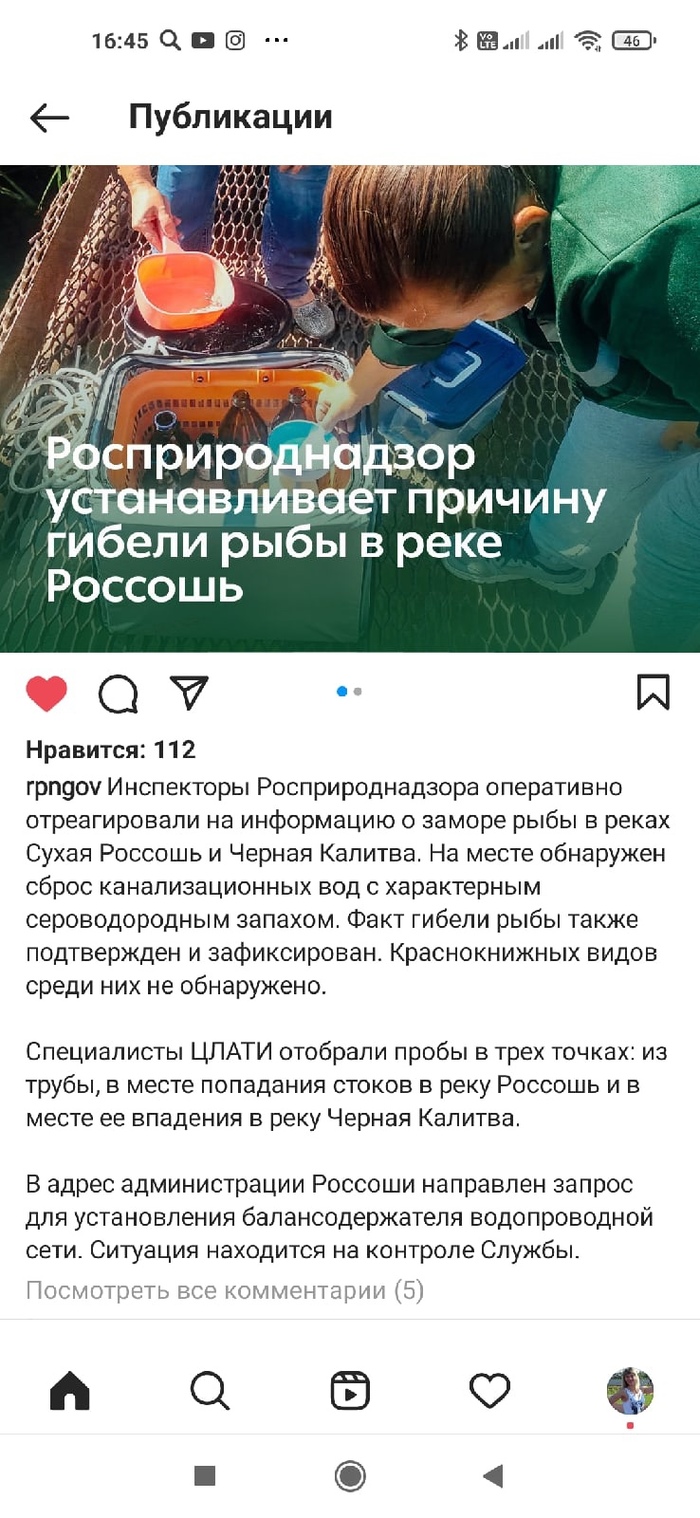Open my profile tab

point(630,1390)
